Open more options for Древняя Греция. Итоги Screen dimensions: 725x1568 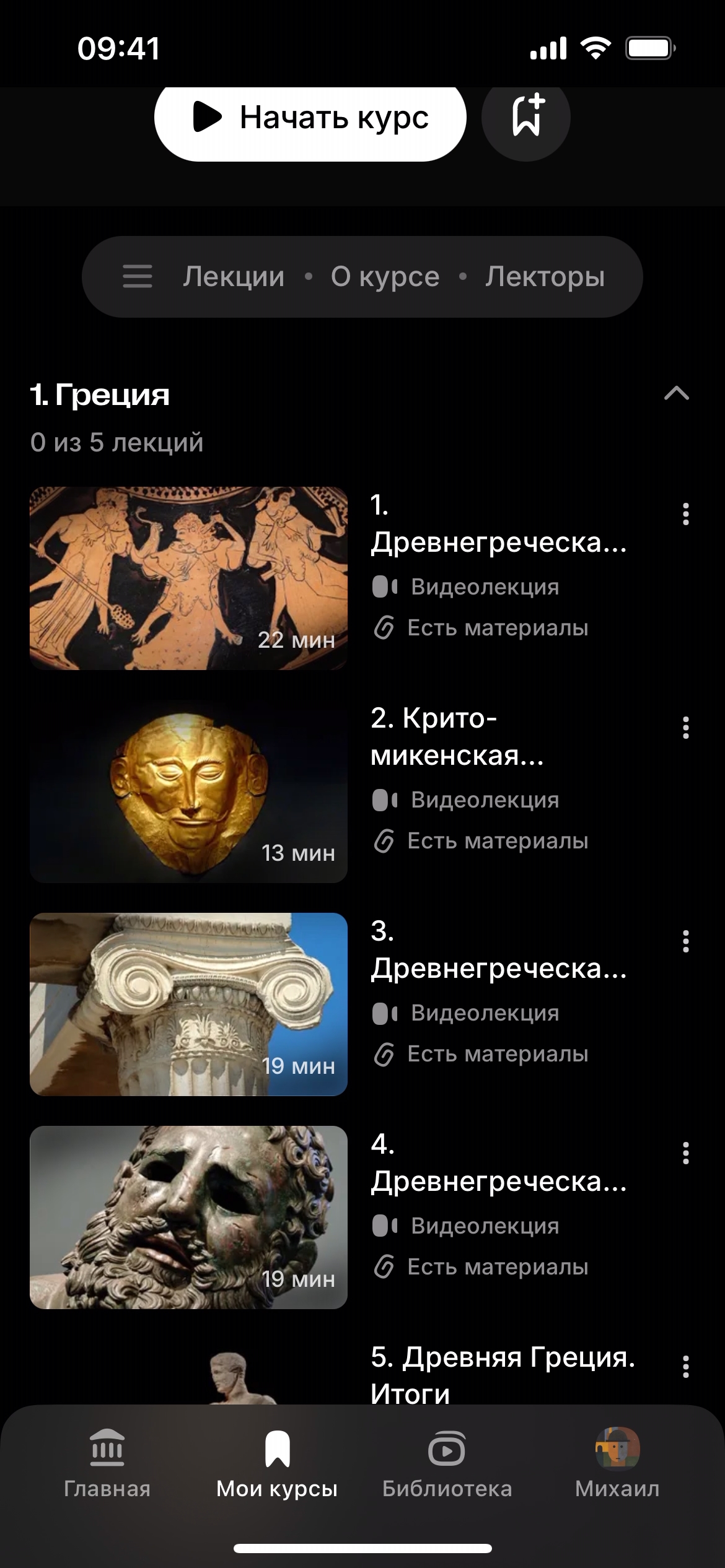tap(685, 1366)
